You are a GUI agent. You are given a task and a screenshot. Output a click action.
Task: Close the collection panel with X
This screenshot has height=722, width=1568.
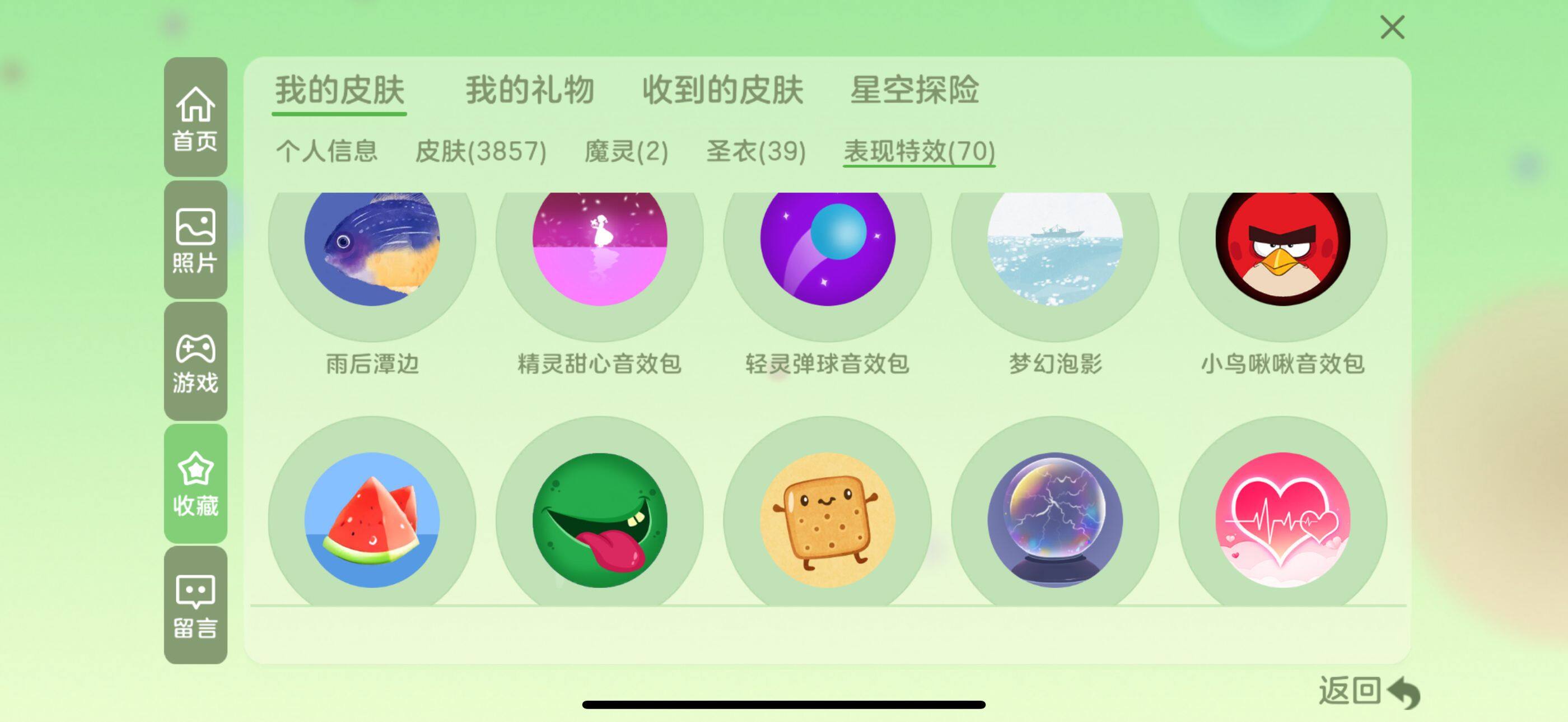(1392, 28)
